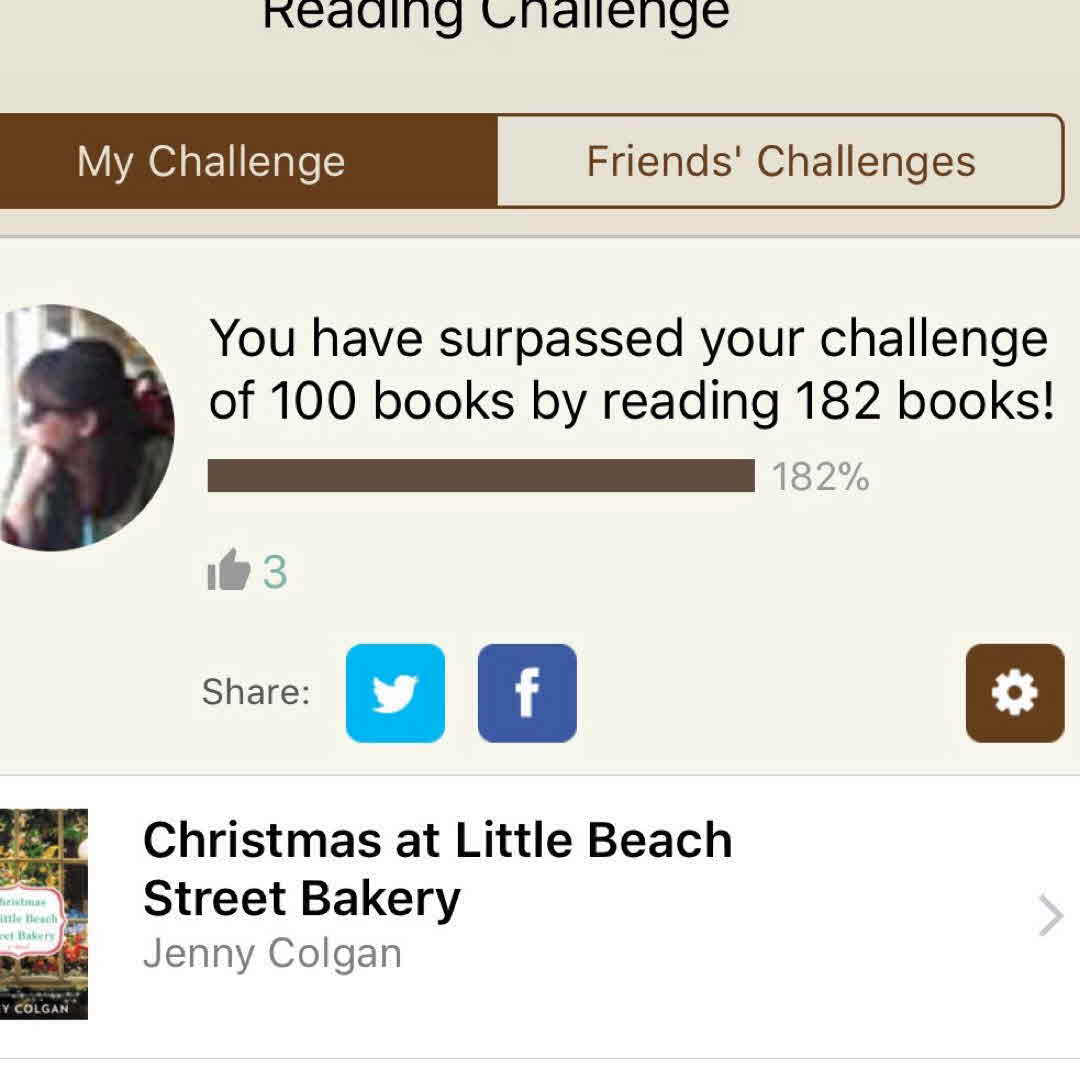Like the reading challenge progress
Viewport: 1080px width, 1080px height.
(x=228, y=571)
